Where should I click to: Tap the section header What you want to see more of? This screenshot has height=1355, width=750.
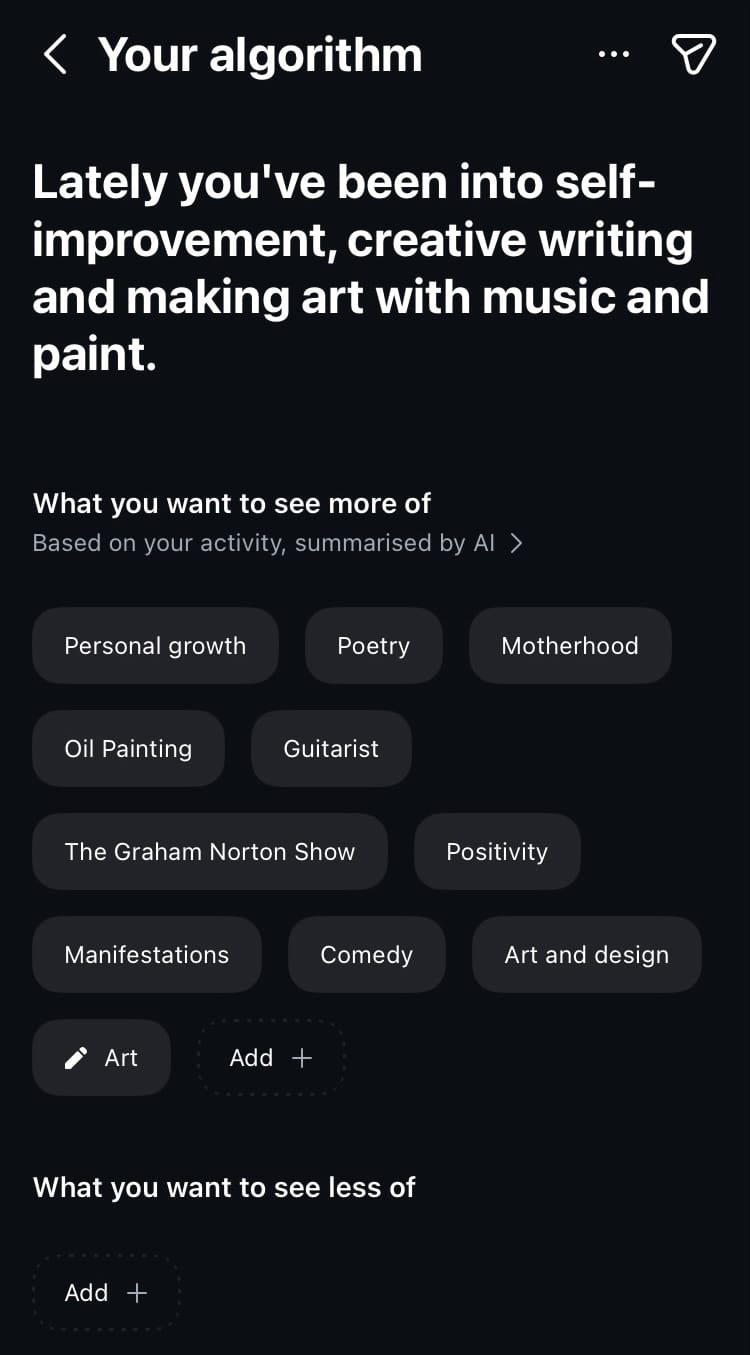pyautogui.click(x=230, y=503)
